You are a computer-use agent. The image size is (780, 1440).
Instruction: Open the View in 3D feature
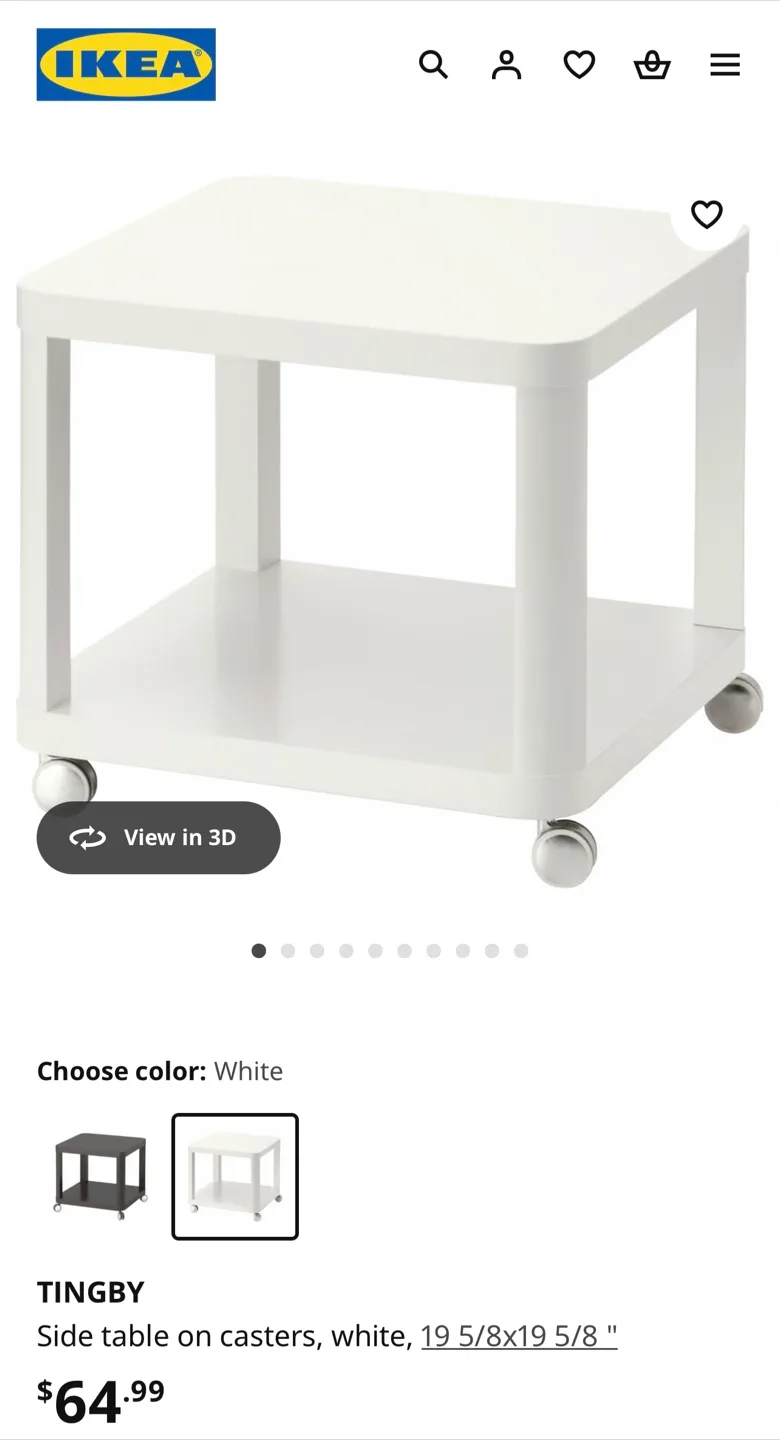[158, 838]
